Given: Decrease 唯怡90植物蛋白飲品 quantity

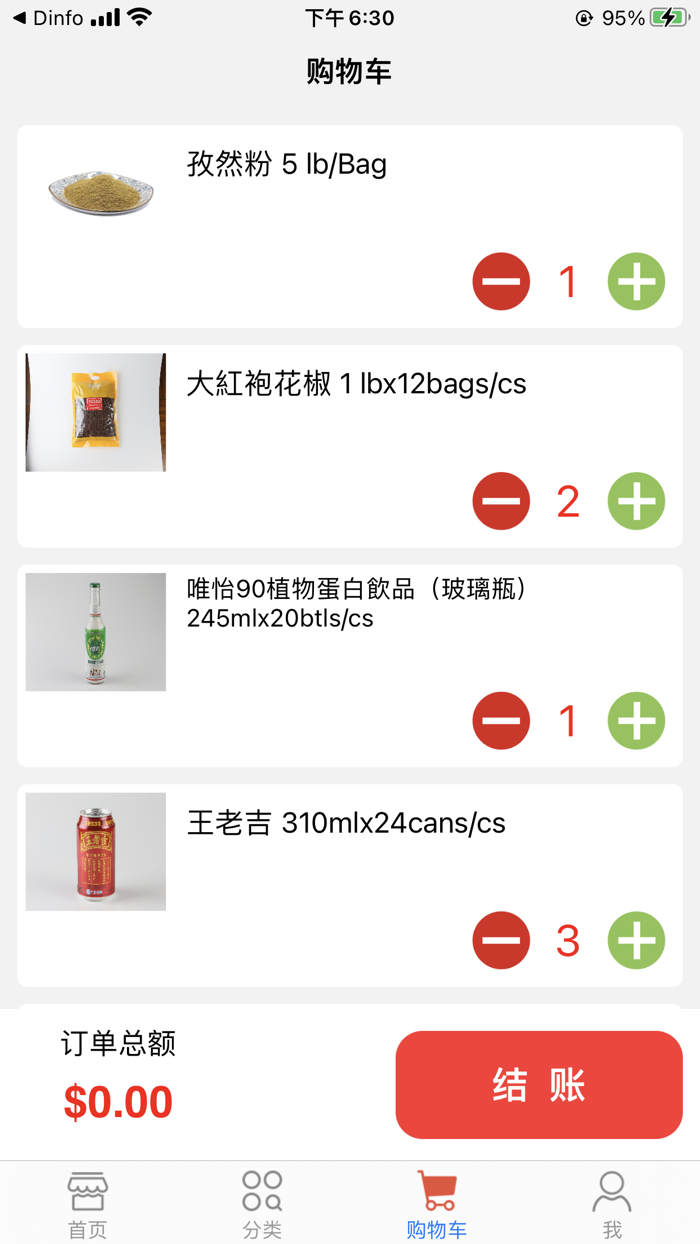Looking at the screenshot, I should coord(501,721).
